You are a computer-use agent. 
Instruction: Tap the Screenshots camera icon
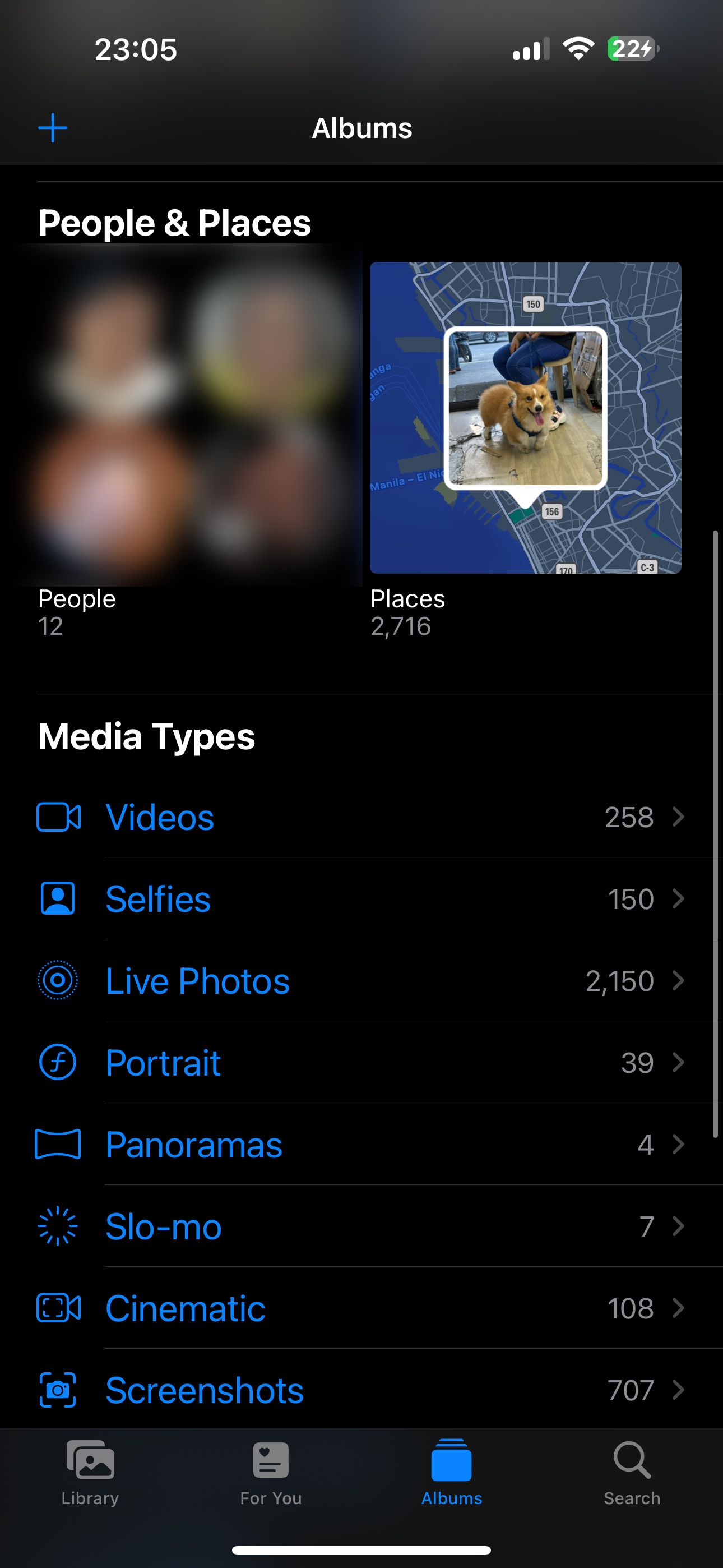pos(57,1390)
